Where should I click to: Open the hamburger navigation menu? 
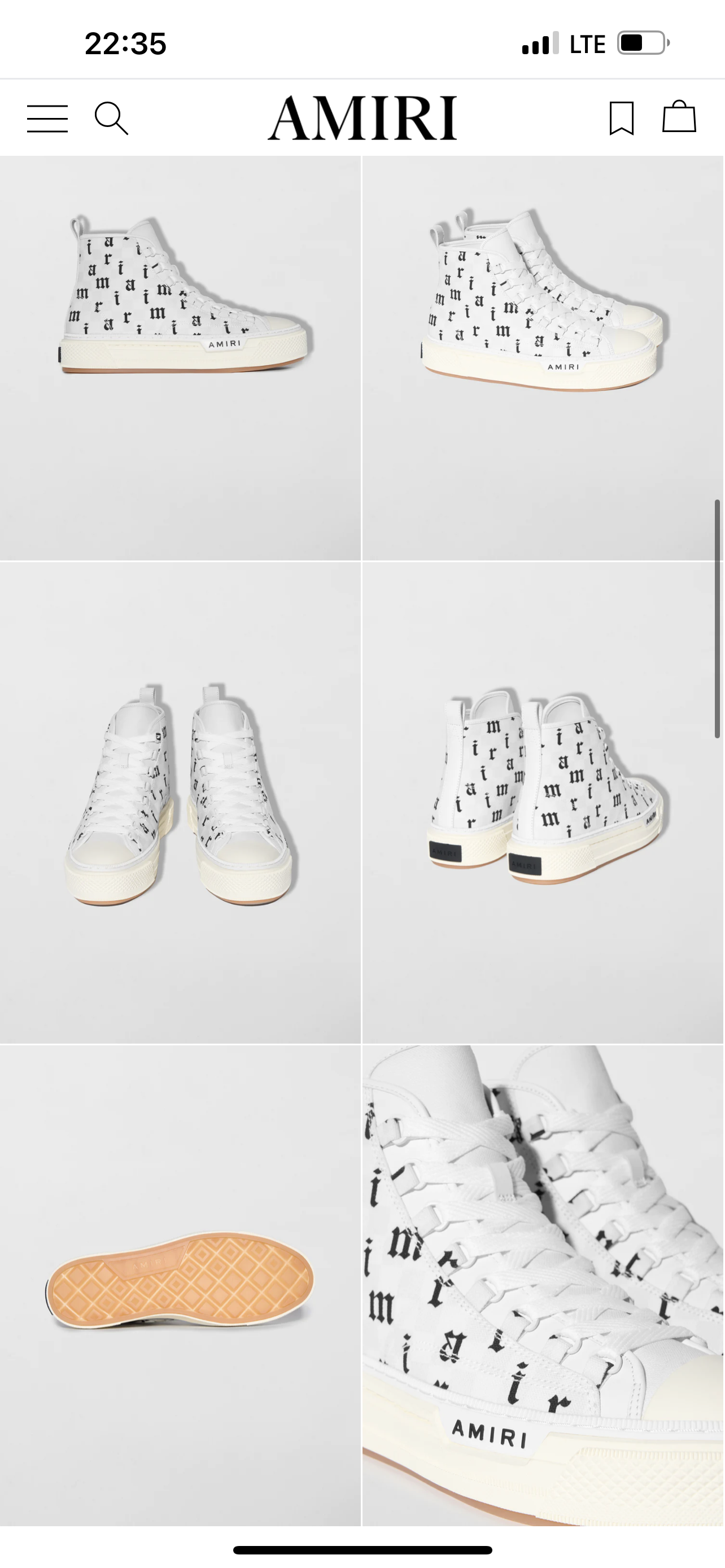click(47, 118)
